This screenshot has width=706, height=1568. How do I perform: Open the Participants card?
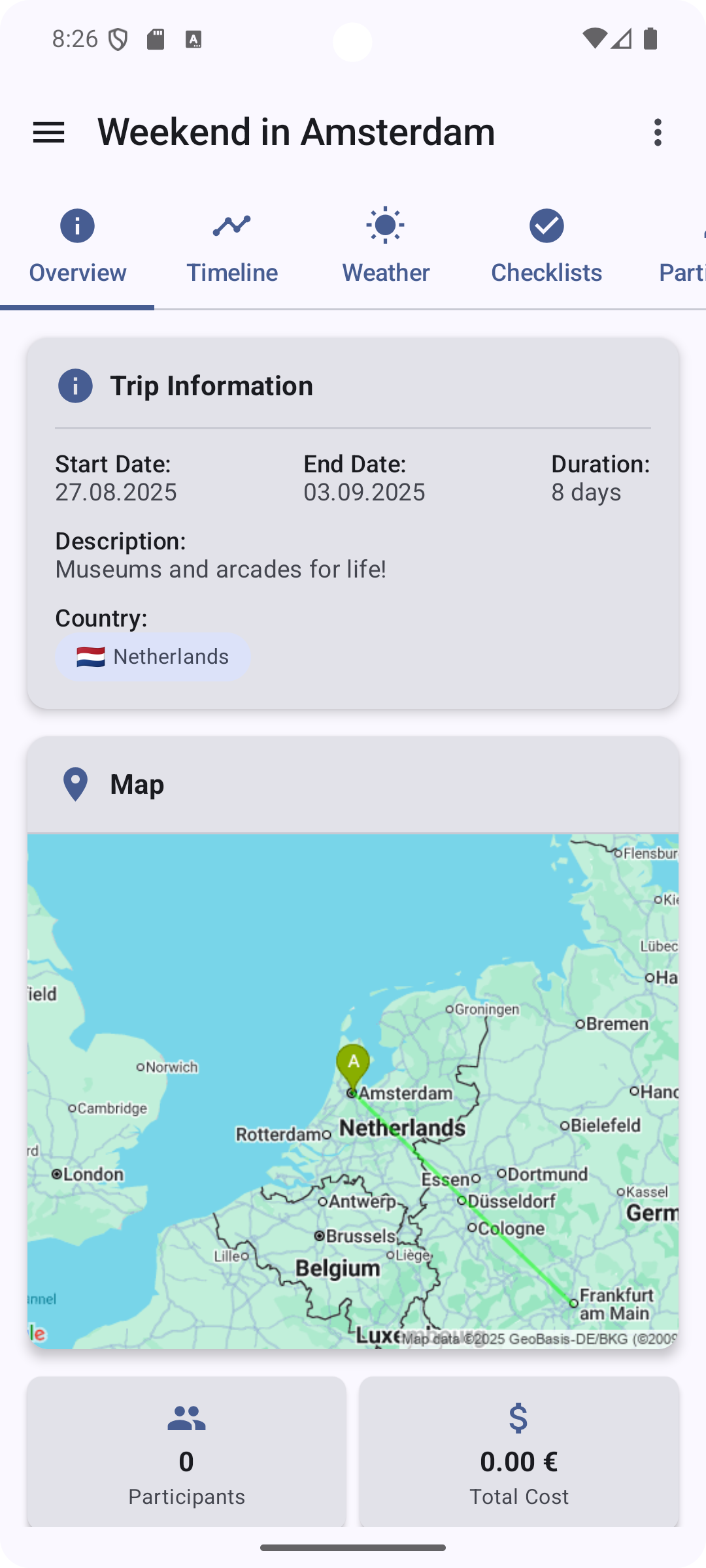[186, 1452]
